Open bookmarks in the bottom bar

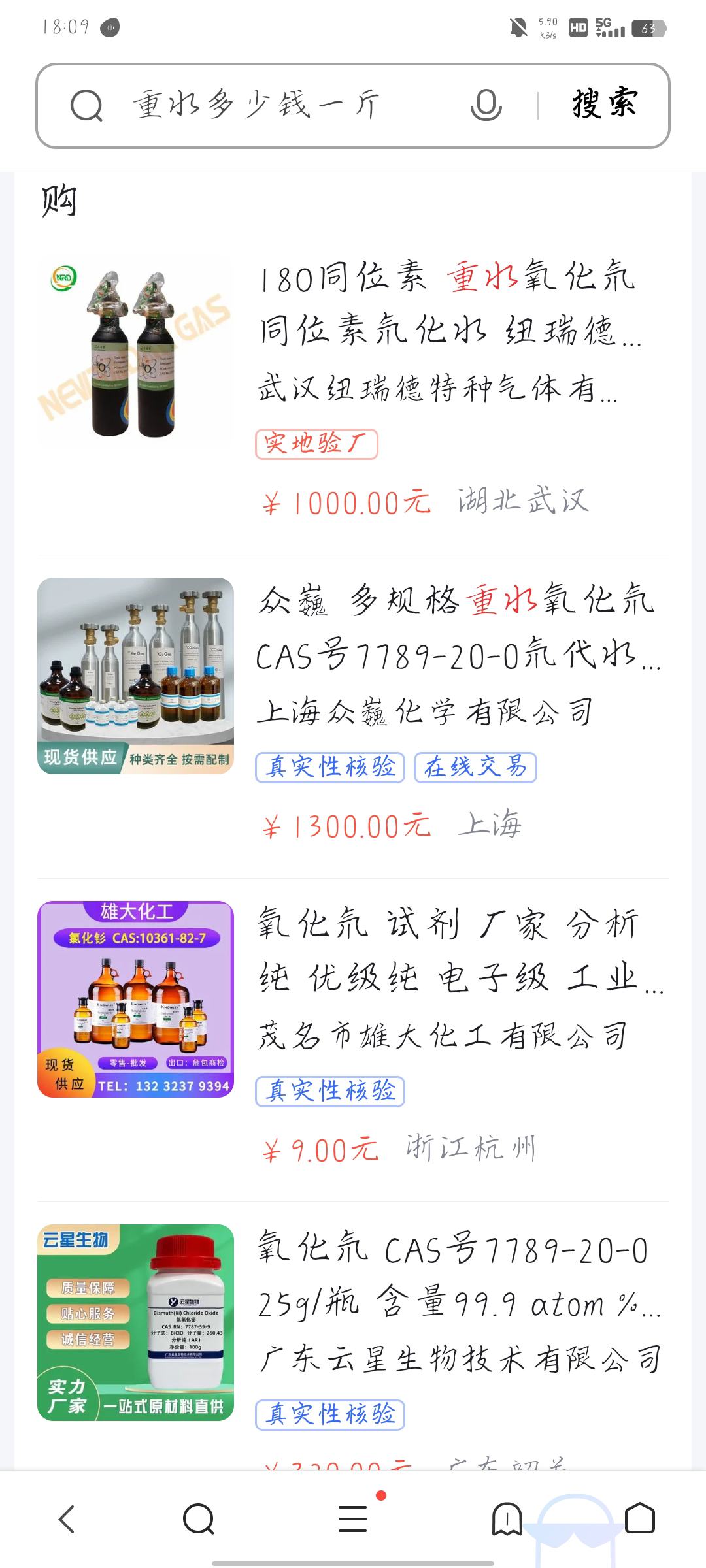[507, 1519]
